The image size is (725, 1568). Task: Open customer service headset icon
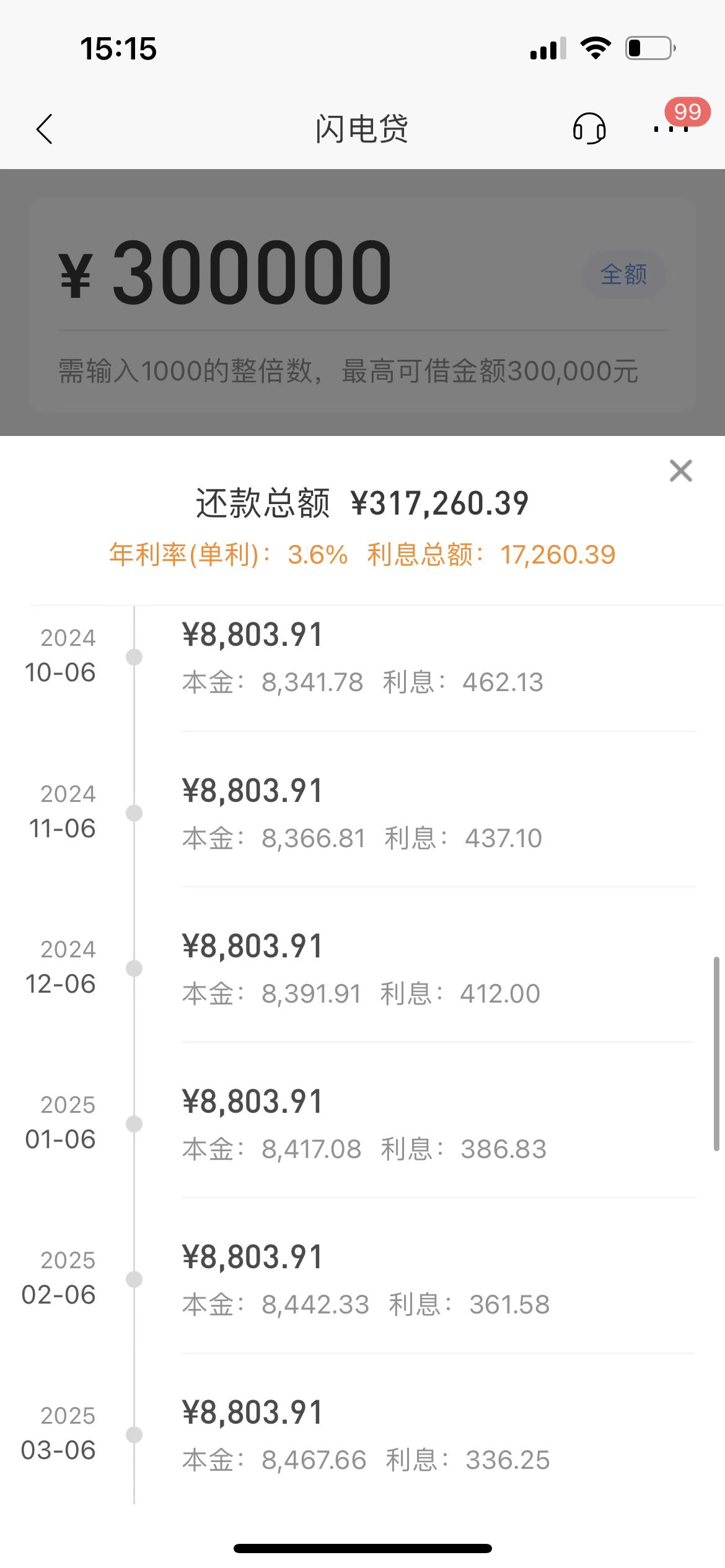589,128
